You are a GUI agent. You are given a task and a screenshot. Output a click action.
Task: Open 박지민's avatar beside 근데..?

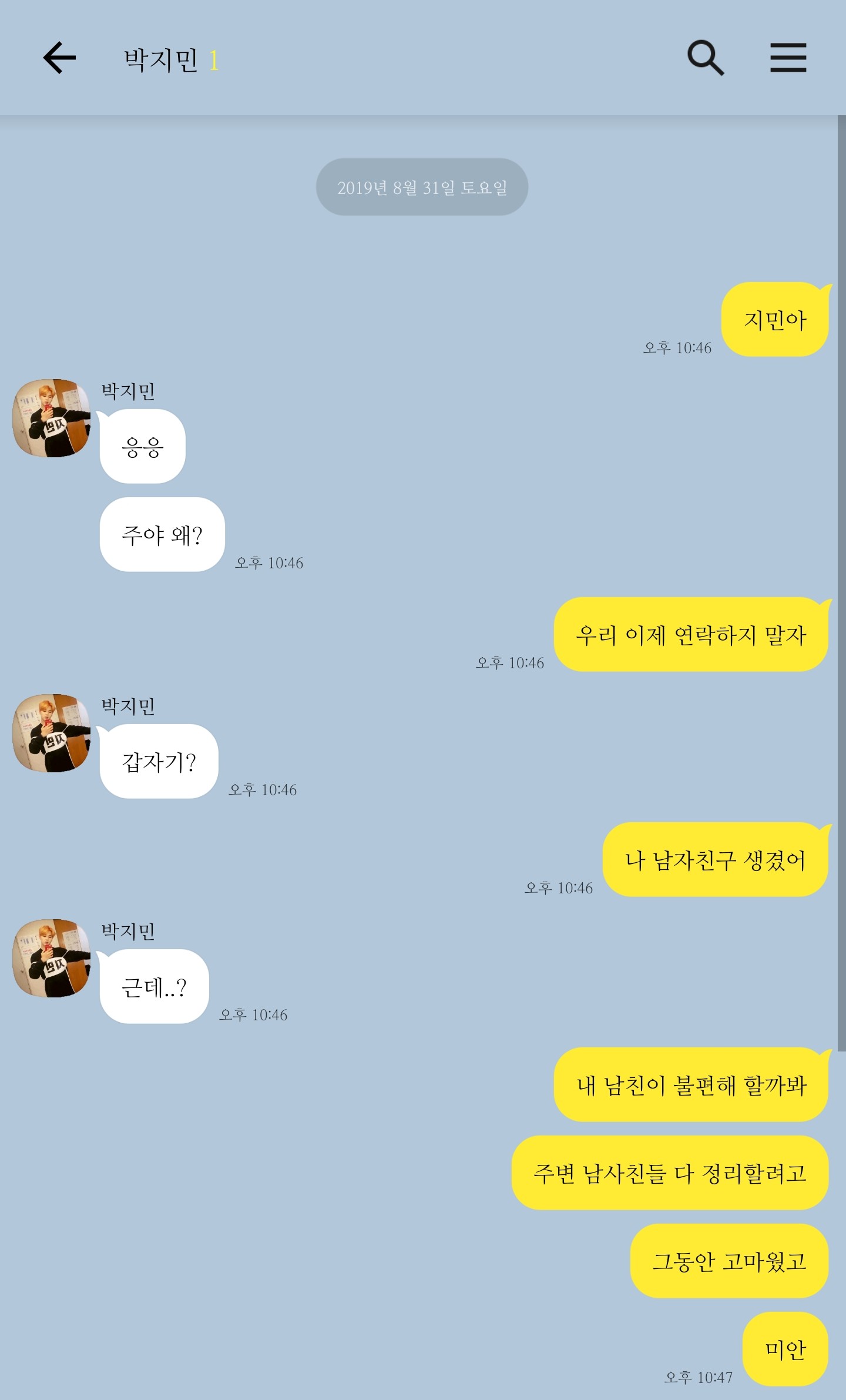52,958
